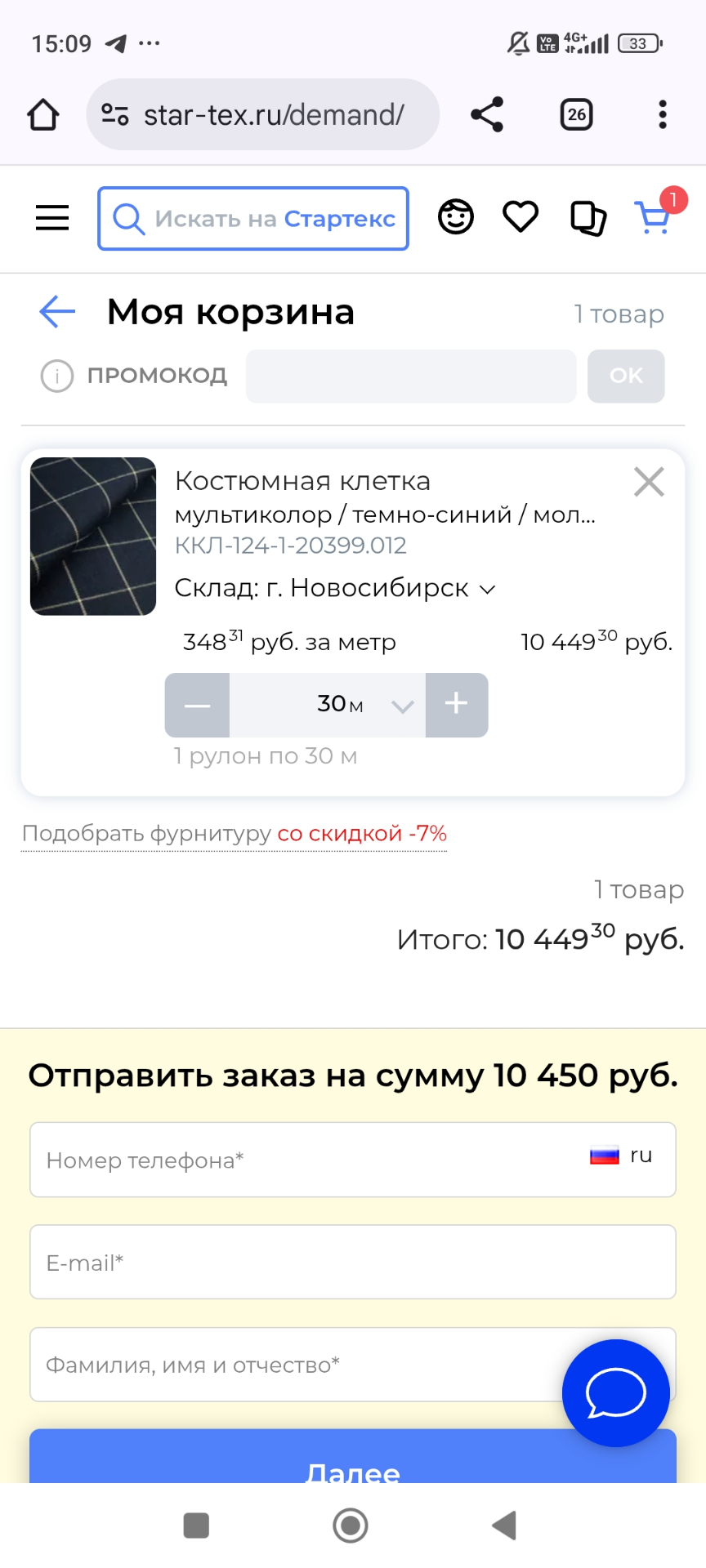Screen dimensions: 706x1568
Task: Remove Костюмная клетка from the cart
Action: pos(649,482)
